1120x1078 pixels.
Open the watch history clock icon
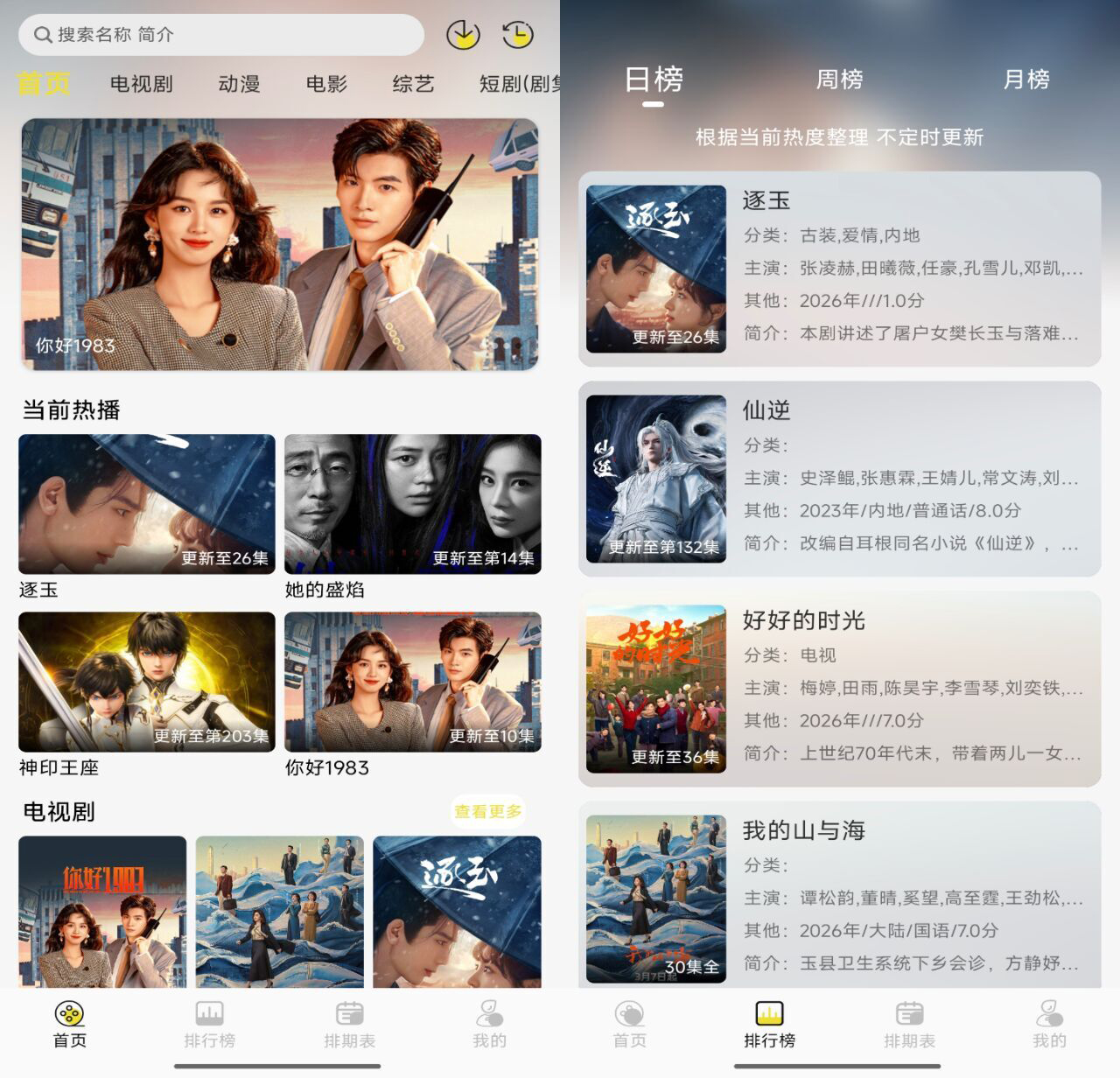pyautogui.click(x=517, y=35)
